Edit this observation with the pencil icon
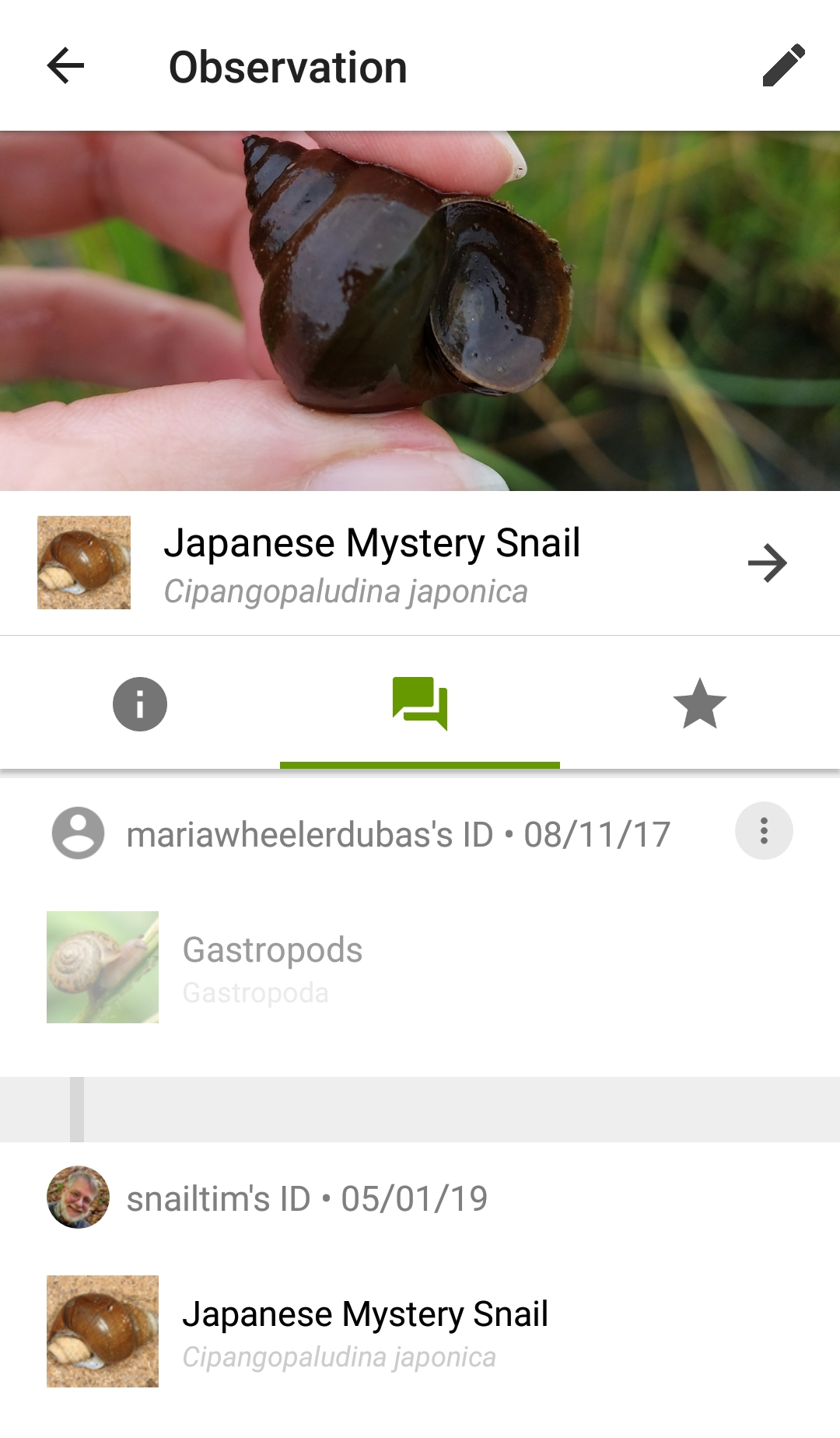The width and height of the screenshot is (840, 1438). tap(783, 65)
